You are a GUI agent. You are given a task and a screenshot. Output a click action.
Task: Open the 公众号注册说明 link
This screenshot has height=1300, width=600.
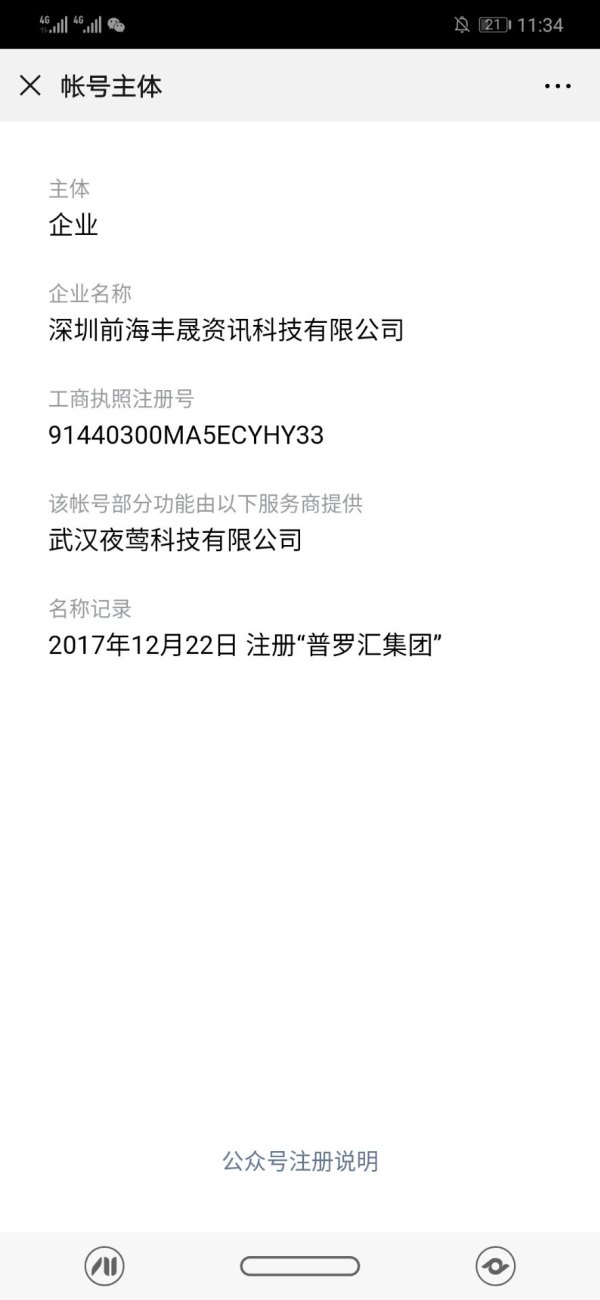point(300,1161)
